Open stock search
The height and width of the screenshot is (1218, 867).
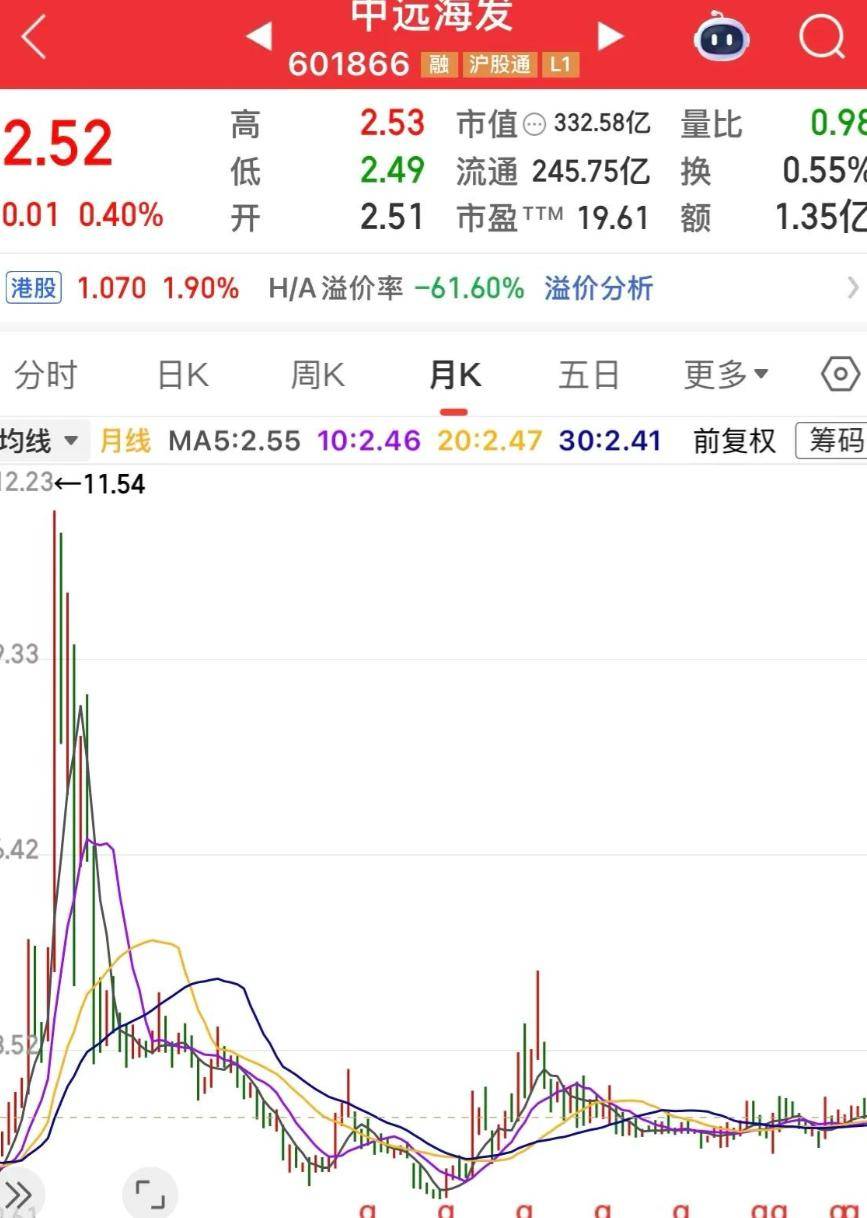(x=821, y=38)
